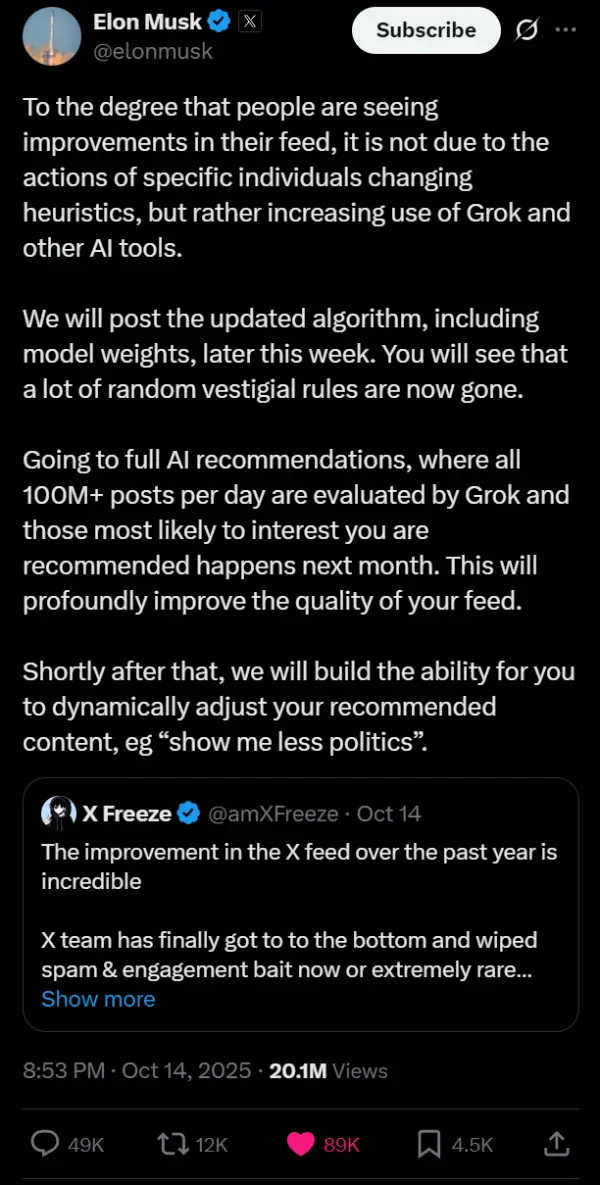The image size is (600, 1185).
Task: Unlike the post via heart icon
Action: [x=302, y=1143]
